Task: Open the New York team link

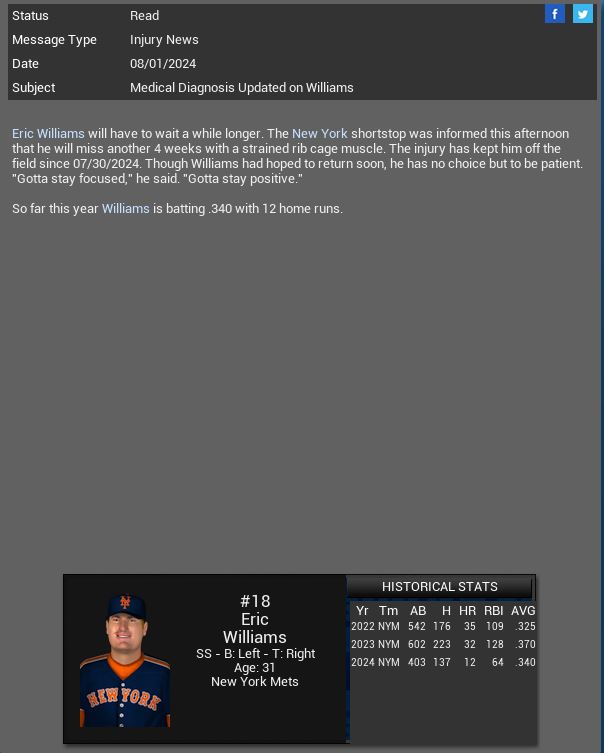Action: pos(319,133)
